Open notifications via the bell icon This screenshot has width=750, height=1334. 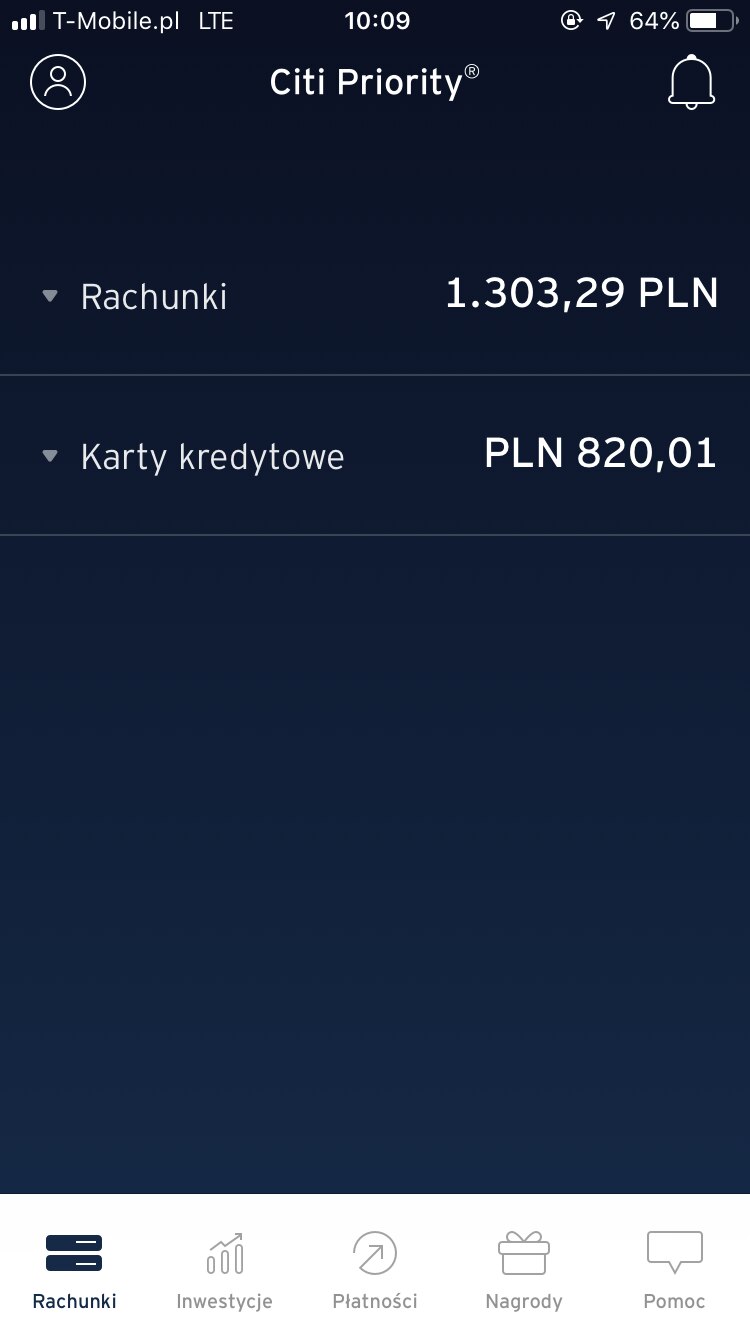pos(690,82)
